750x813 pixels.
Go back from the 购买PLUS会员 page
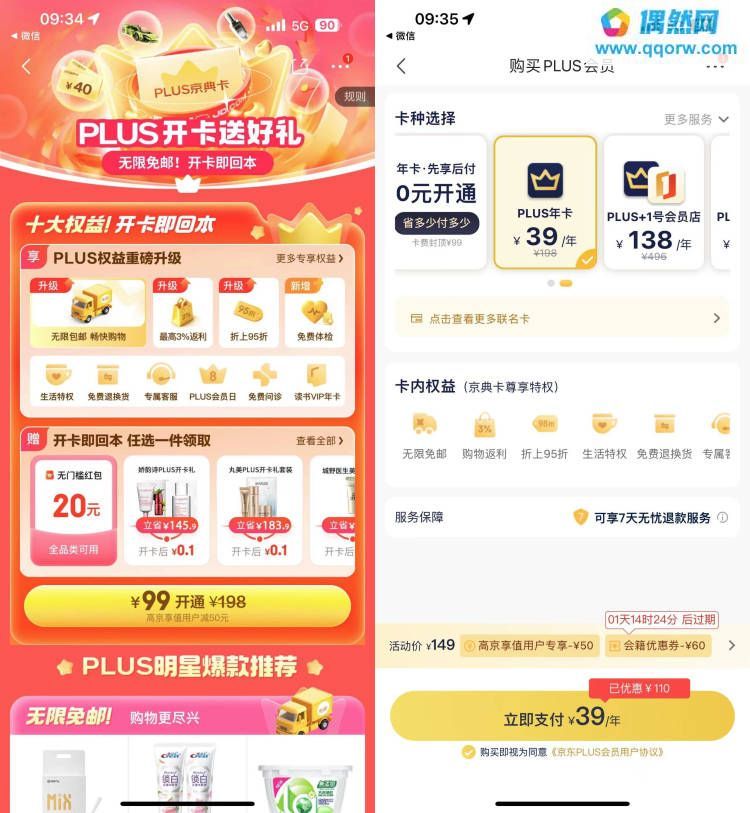[x=401, y=66]
